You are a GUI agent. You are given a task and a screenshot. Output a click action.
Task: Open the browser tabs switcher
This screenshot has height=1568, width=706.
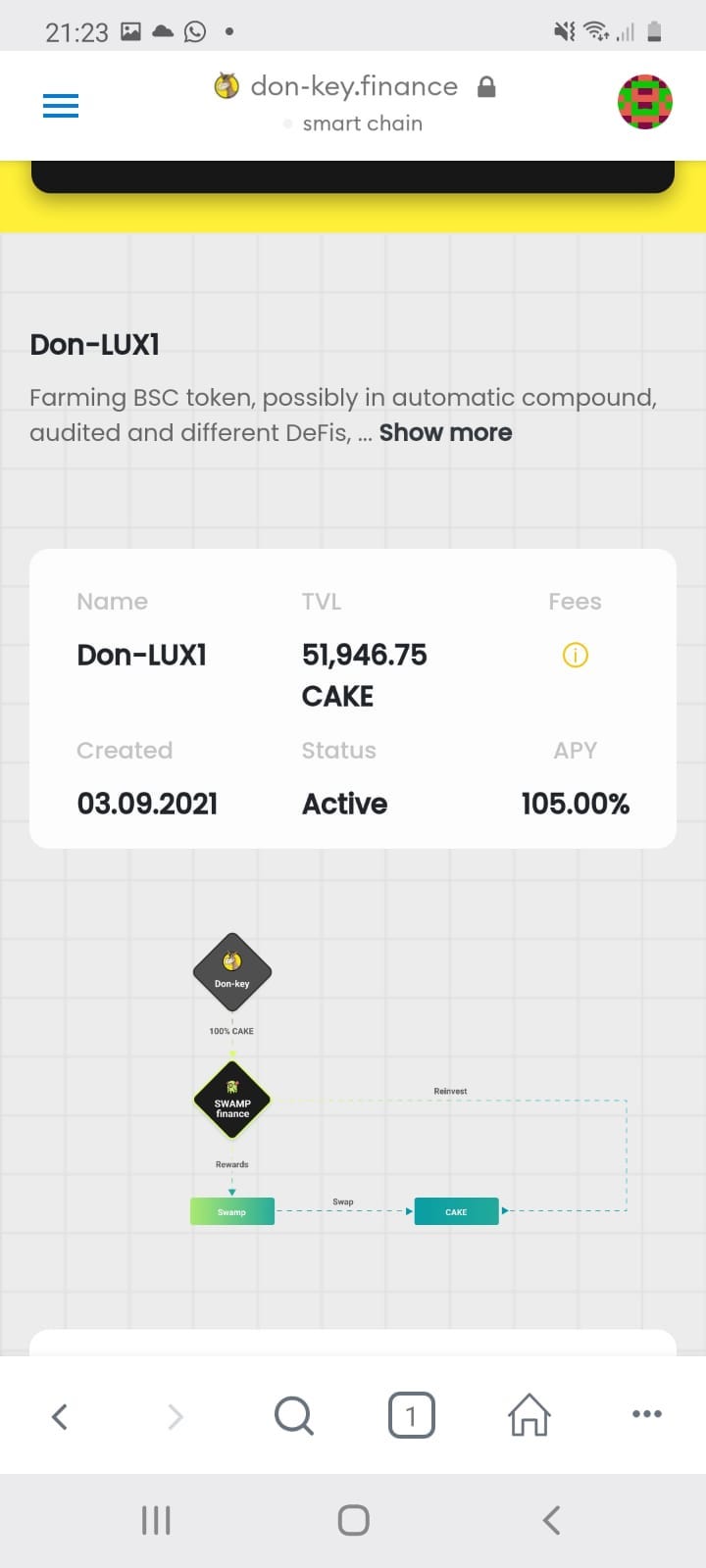pos(411,1415)
